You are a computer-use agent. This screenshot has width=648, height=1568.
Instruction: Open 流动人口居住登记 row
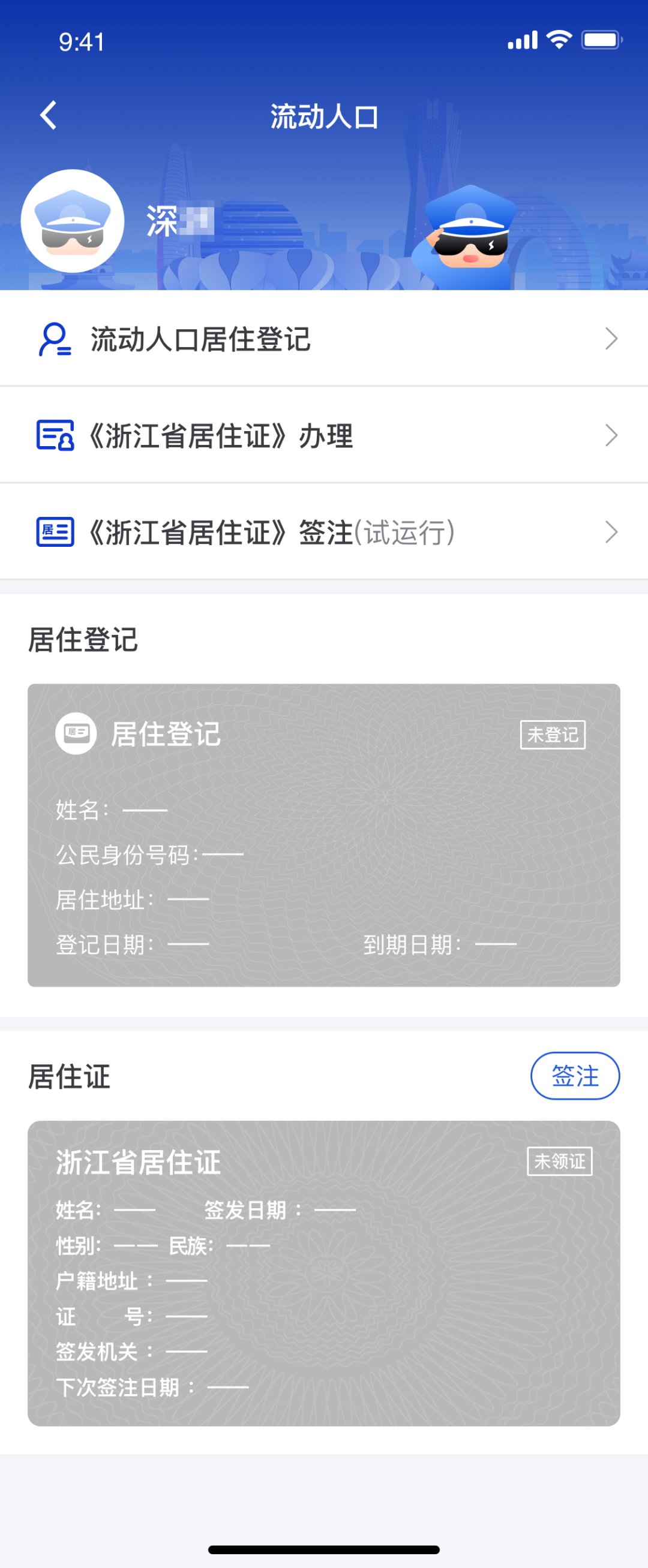323,338
